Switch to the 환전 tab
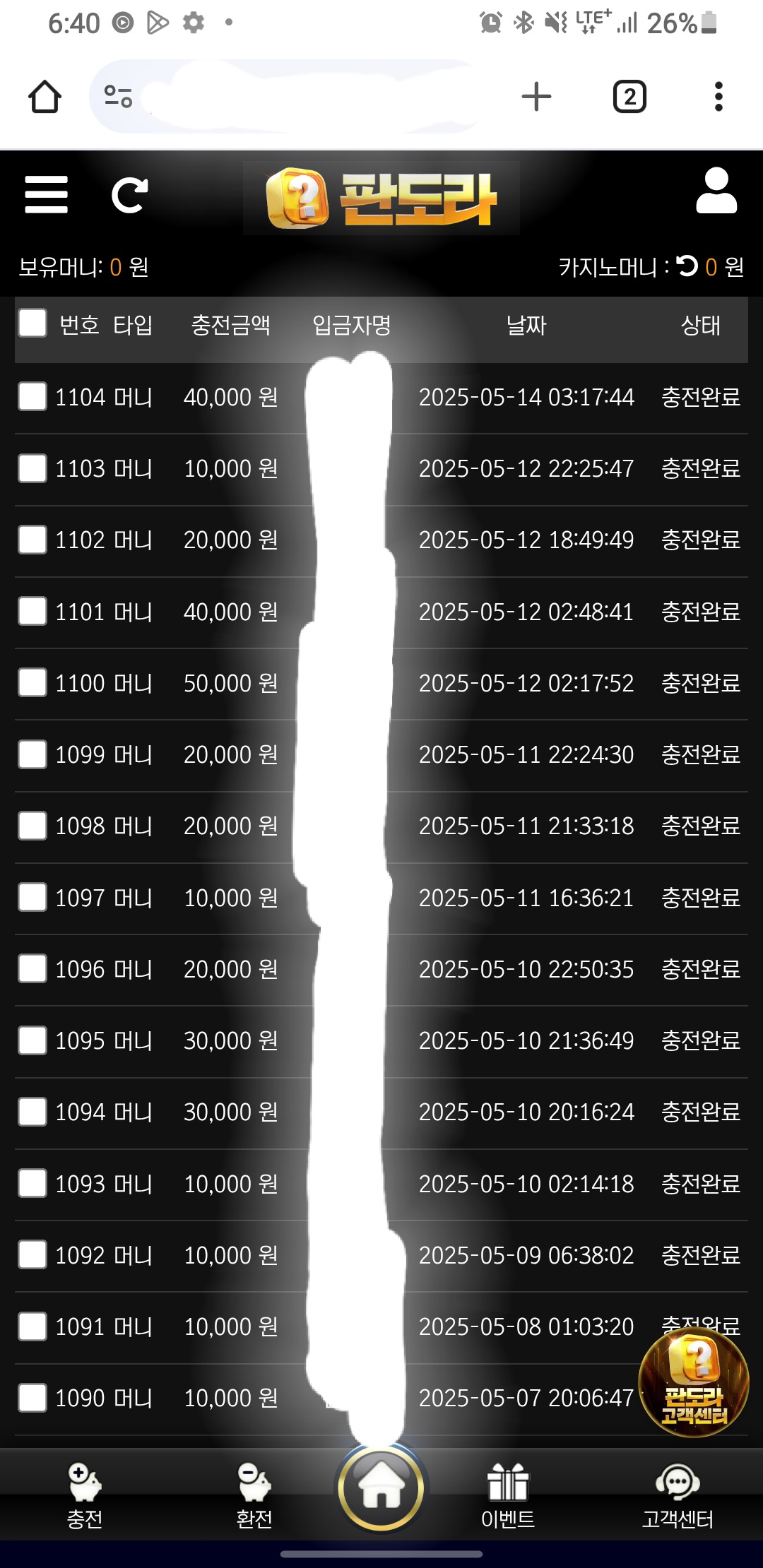 coord(254,1497)
